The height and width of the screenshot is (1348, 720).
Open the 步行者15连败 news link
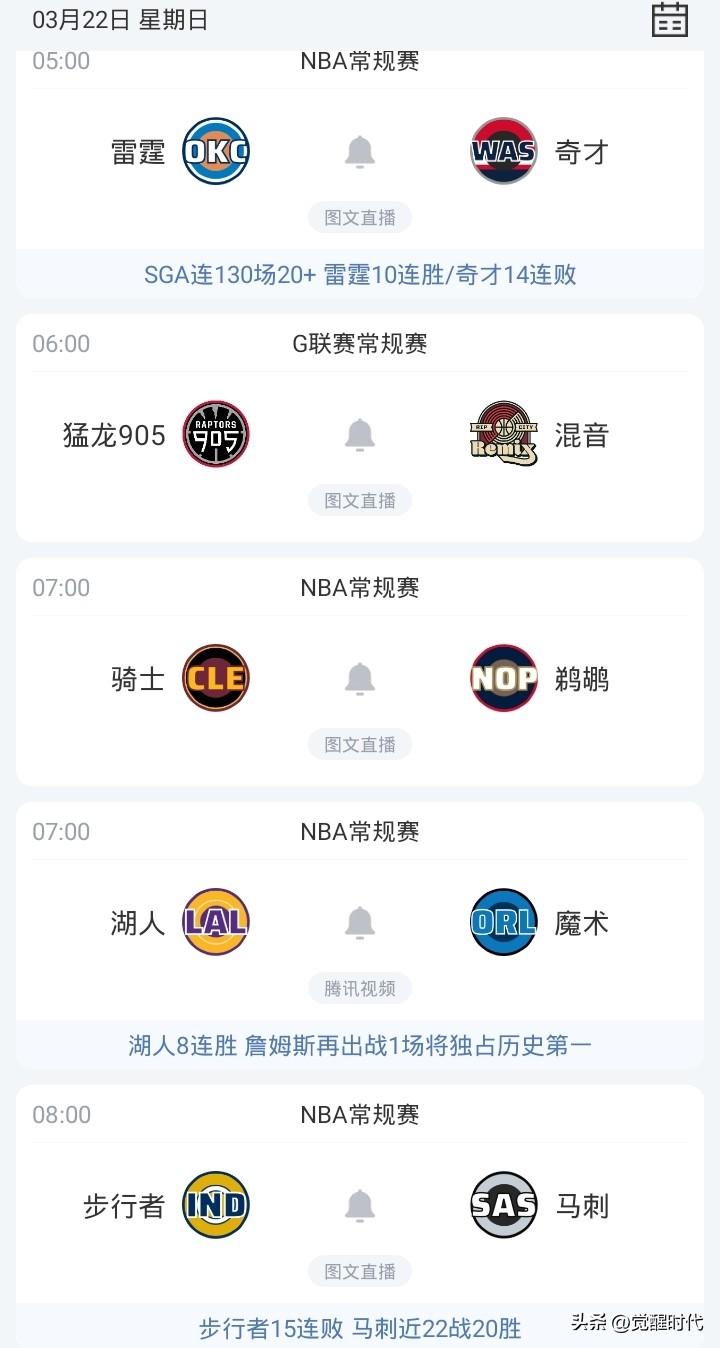[x=360, y=1328]
